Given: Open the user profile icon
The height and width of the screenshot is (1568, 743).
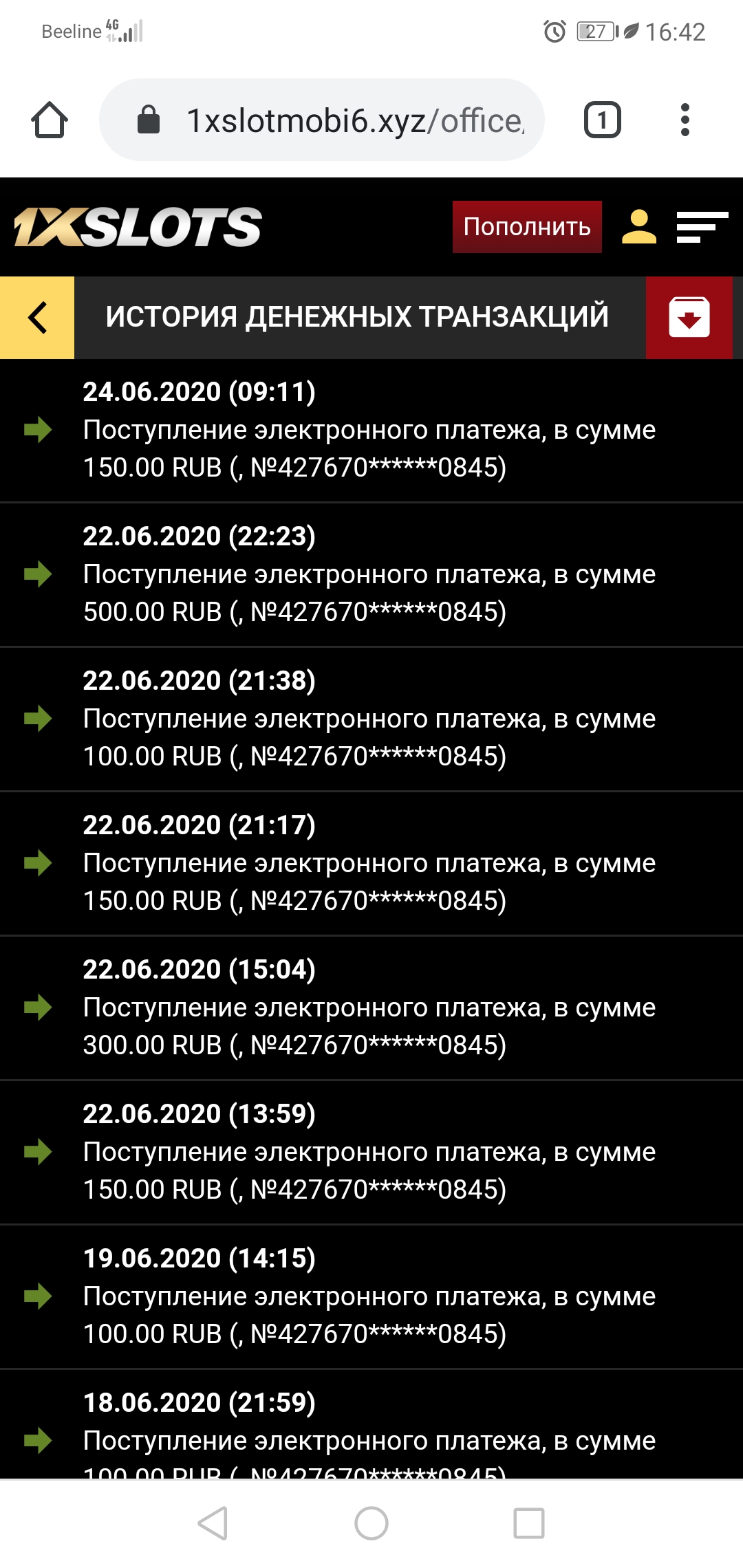Looking at the screenshot, I should click(639, 227).
